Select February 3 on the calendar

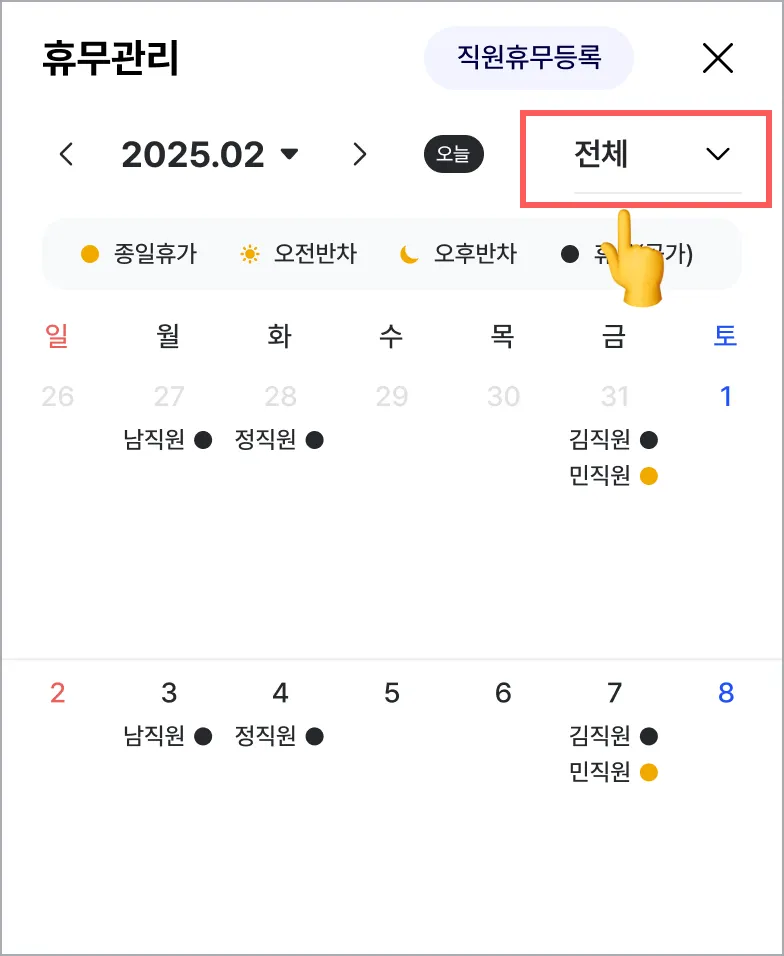169,692
